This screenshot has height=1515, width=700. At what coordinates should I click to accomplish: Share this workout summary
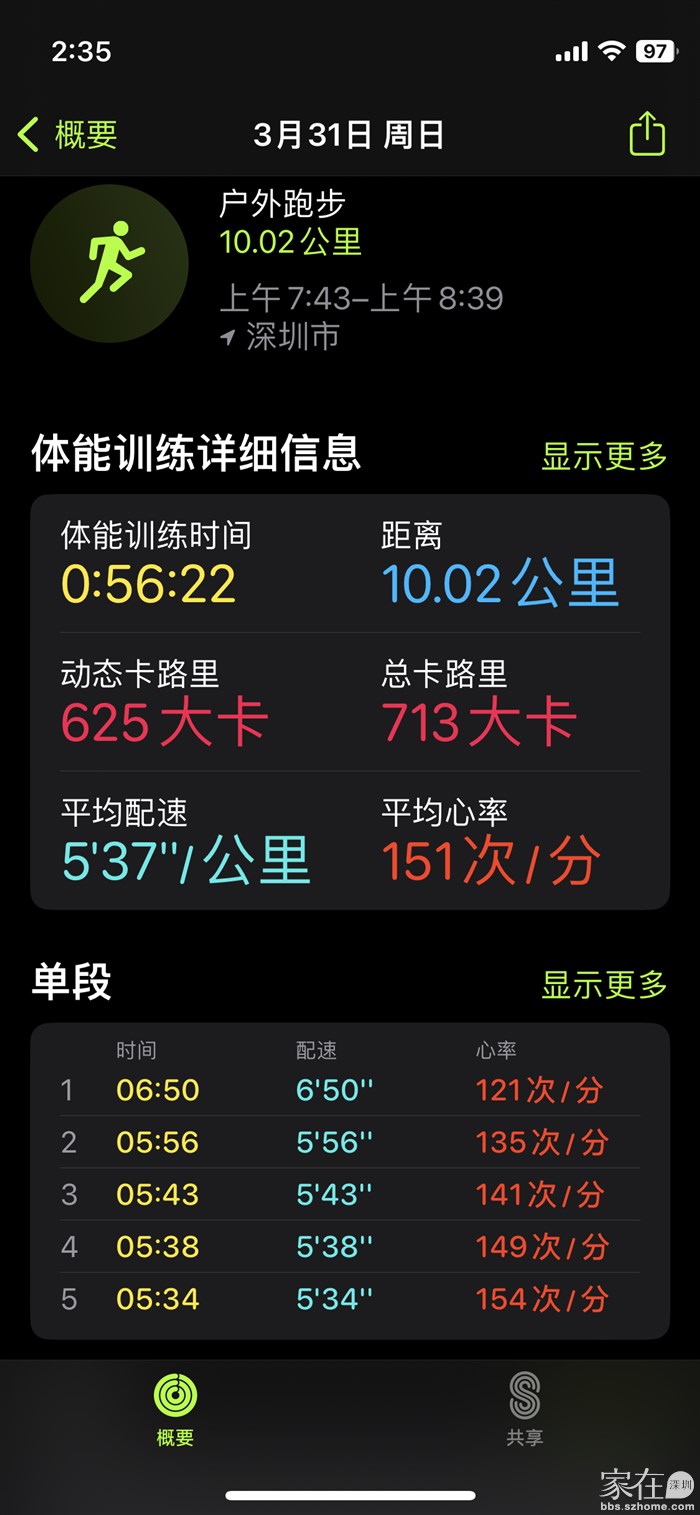coord(647,134)
